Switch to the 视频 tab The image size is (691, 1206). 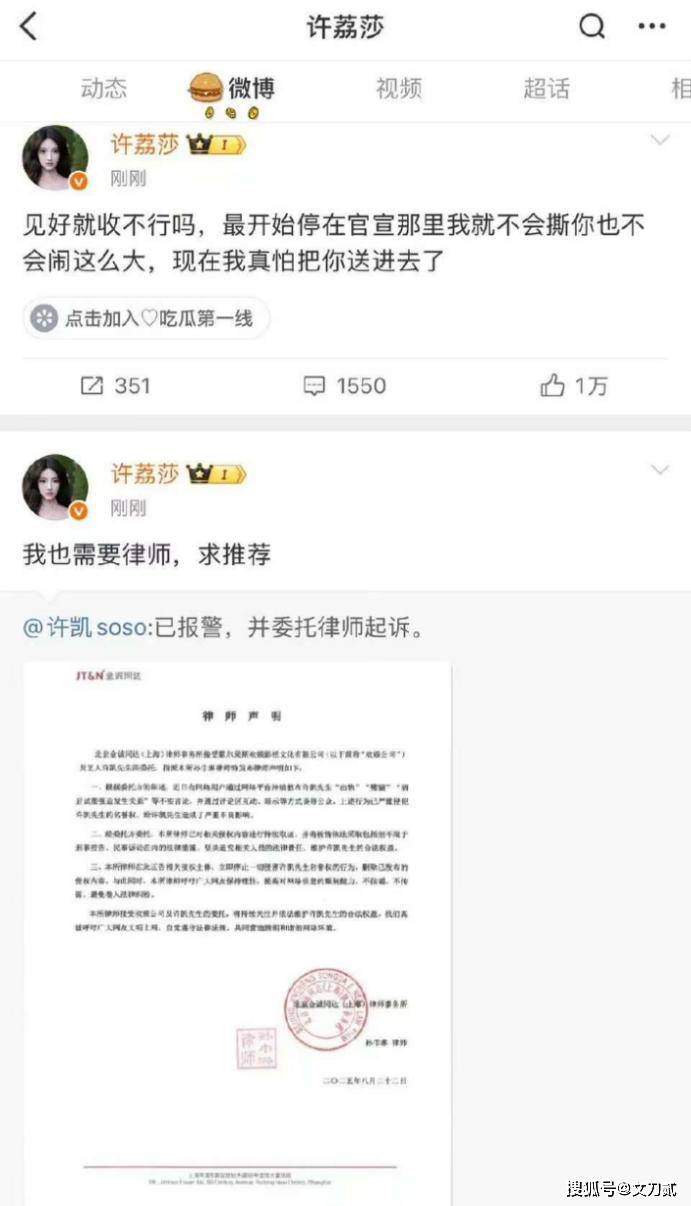tap(398, 88)
